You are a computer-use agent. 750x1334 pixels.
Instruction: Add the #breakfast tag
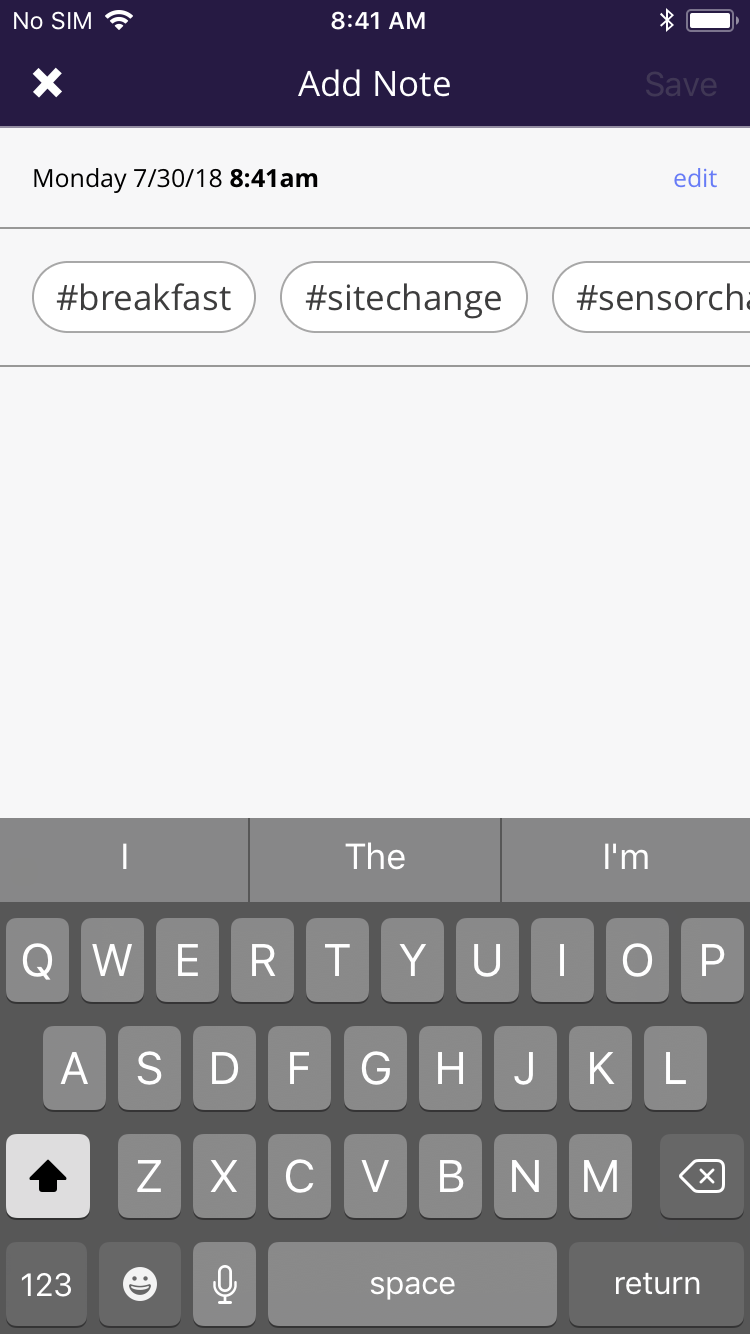[x=144, y=297]
